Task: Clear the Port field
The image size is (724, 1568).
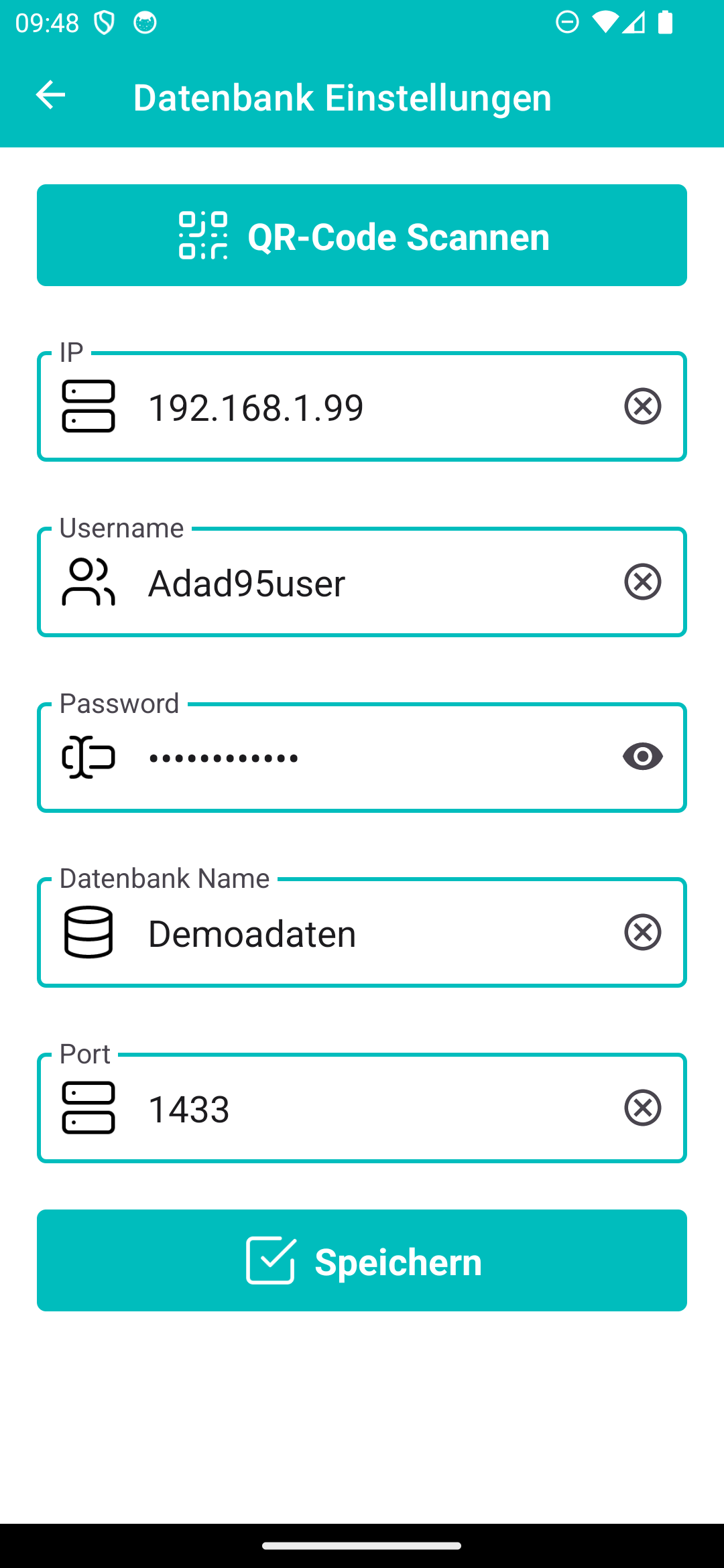Action: click(642, 1108)
